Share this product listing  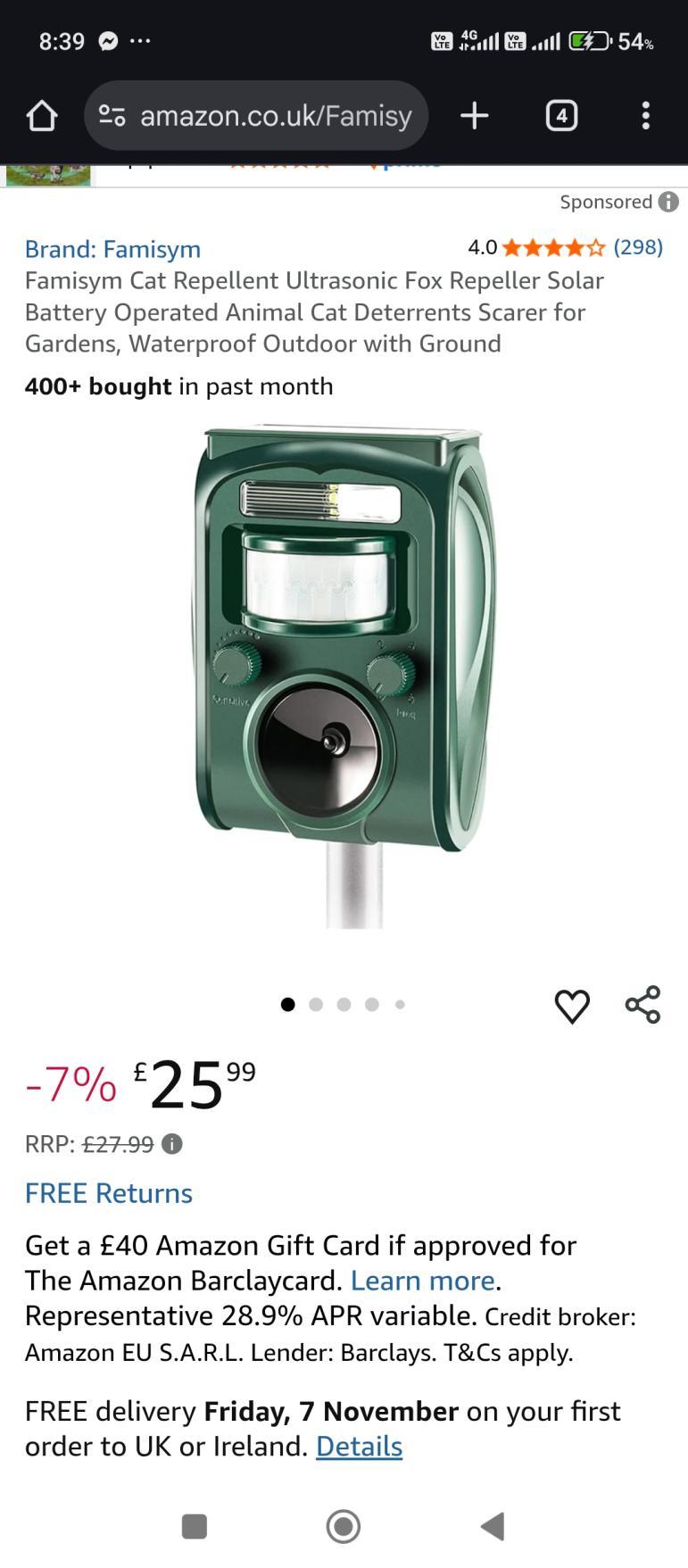pyautogui.click(x=642, y=1005)
